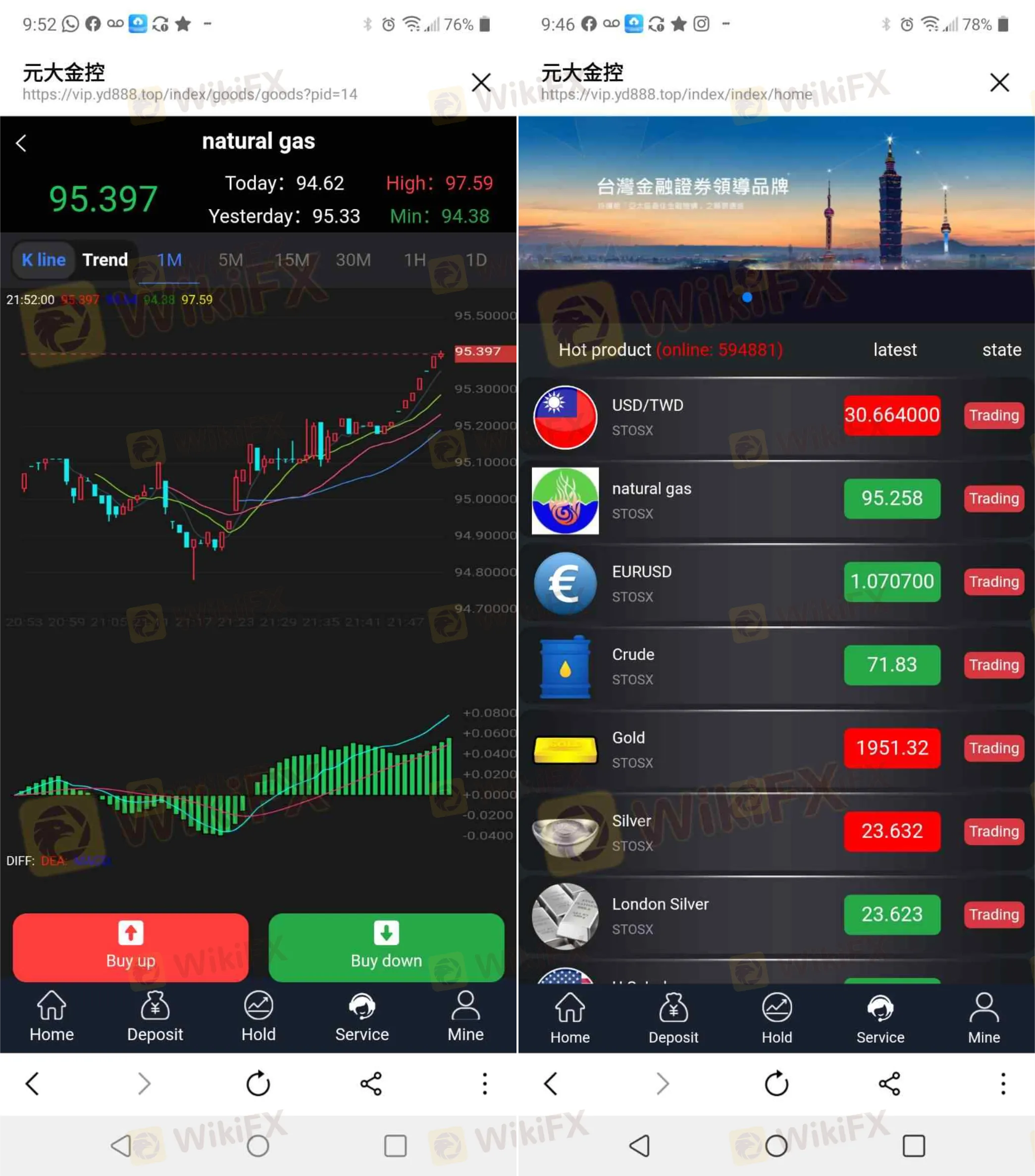This screenshot has height=1176, width=1035.
Task: Open the taiwan finance banner image
Action: (x=776, y=193)
